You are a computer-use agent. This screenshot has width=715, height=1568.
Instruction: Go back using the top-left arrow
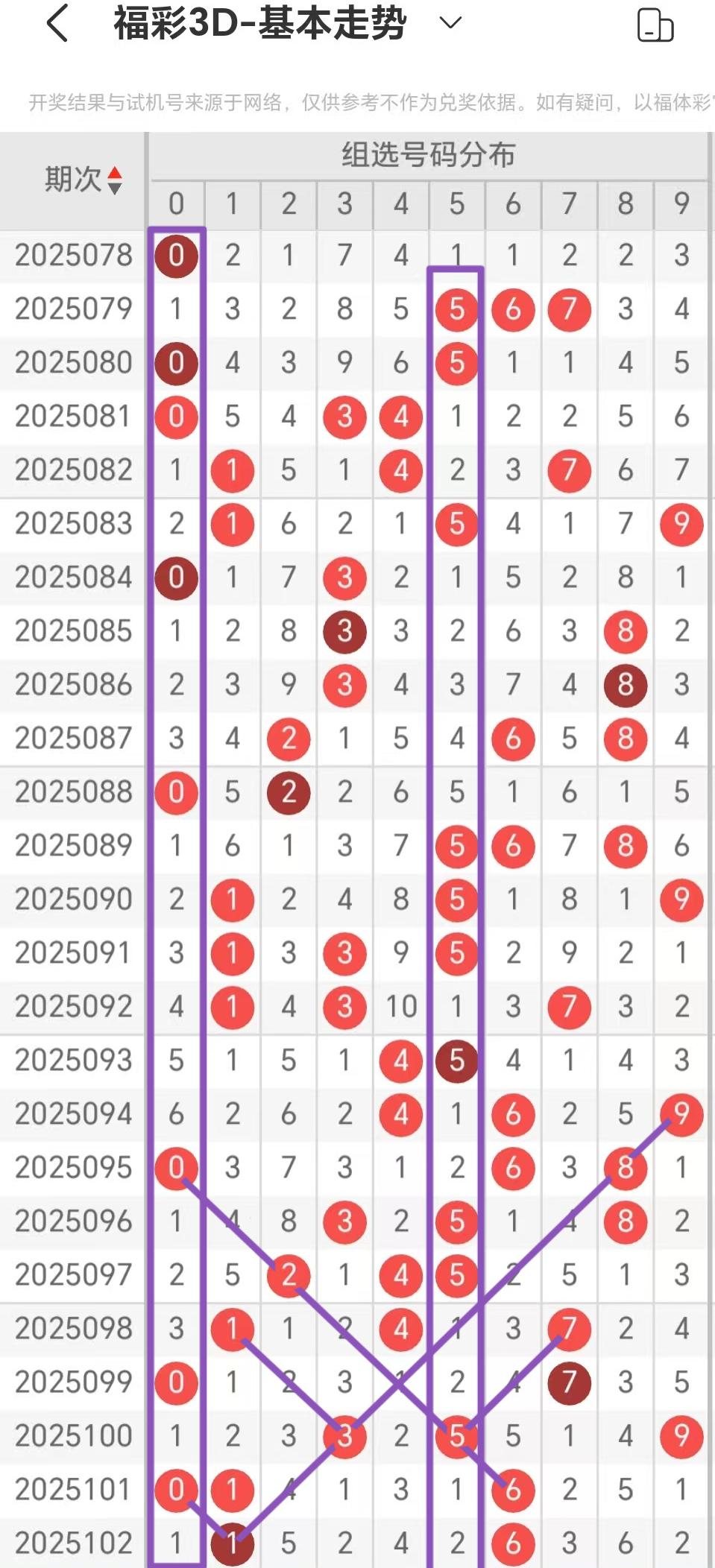pos(58,23)
